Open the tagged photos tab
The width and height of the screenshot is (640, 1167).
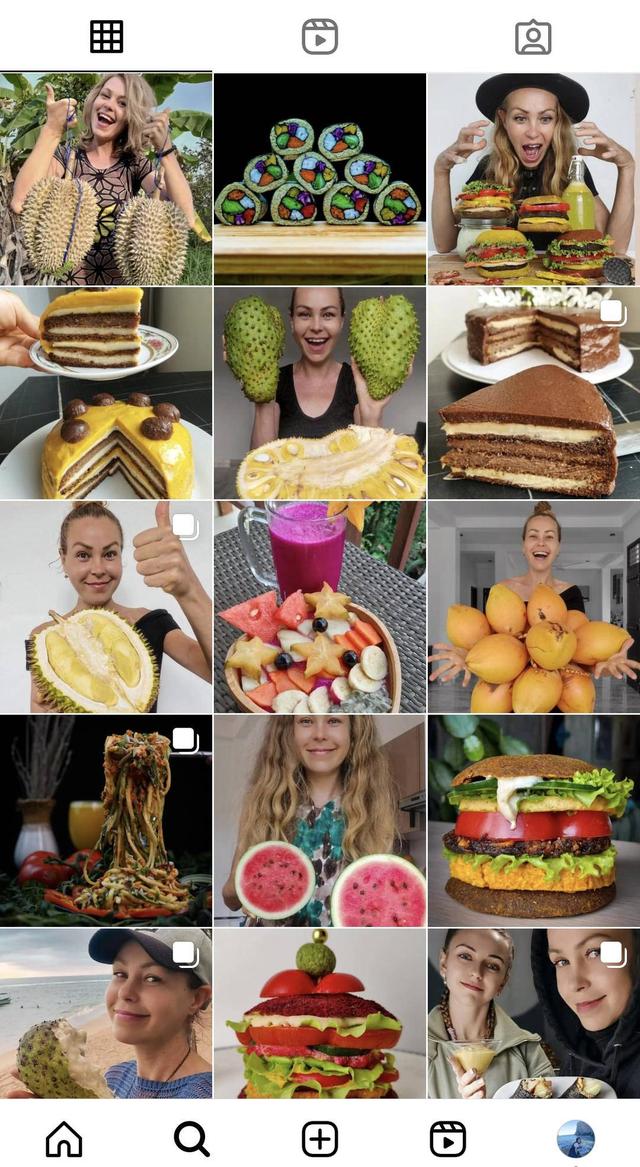[x=533, y=37]
